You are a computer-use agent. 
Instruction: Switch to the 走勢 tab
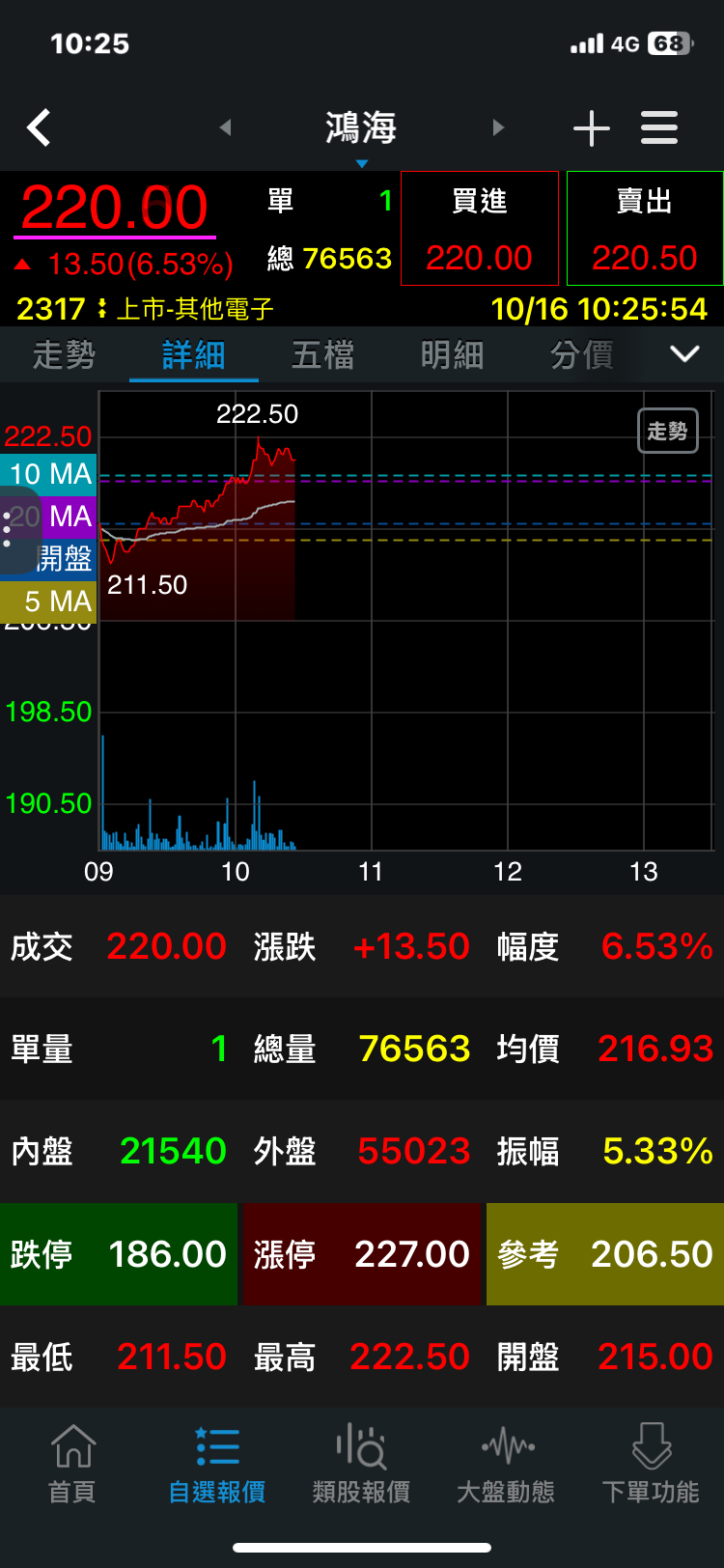65,354
